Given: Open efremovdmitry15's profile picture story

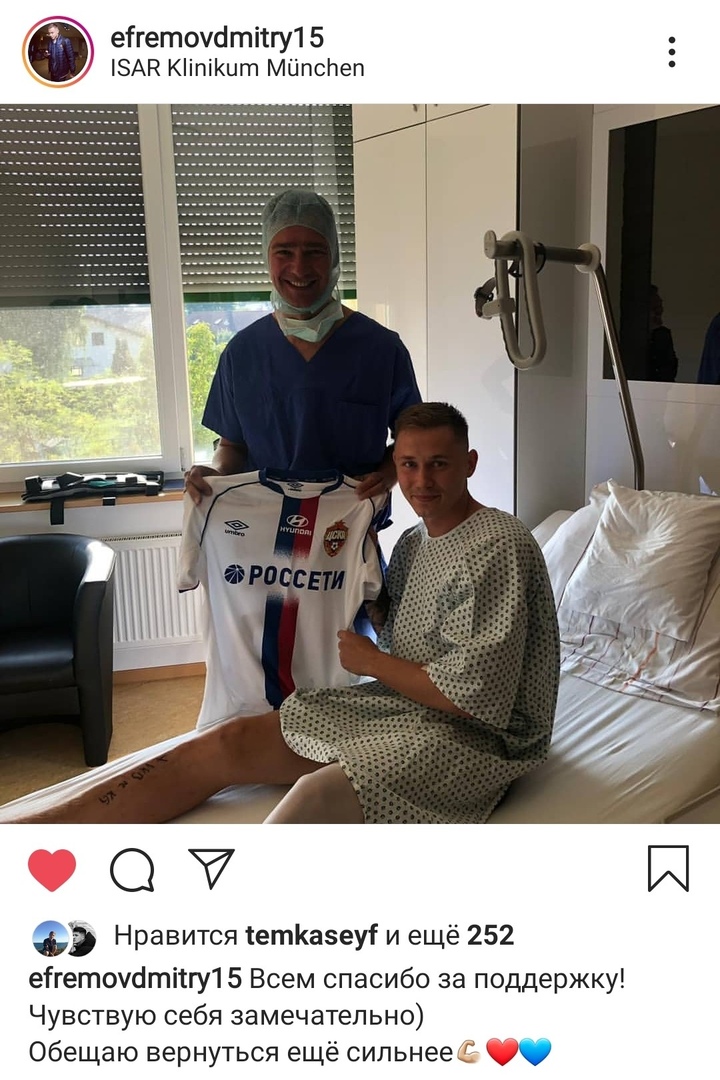Looking at the screenshot, I should [57, 52].
